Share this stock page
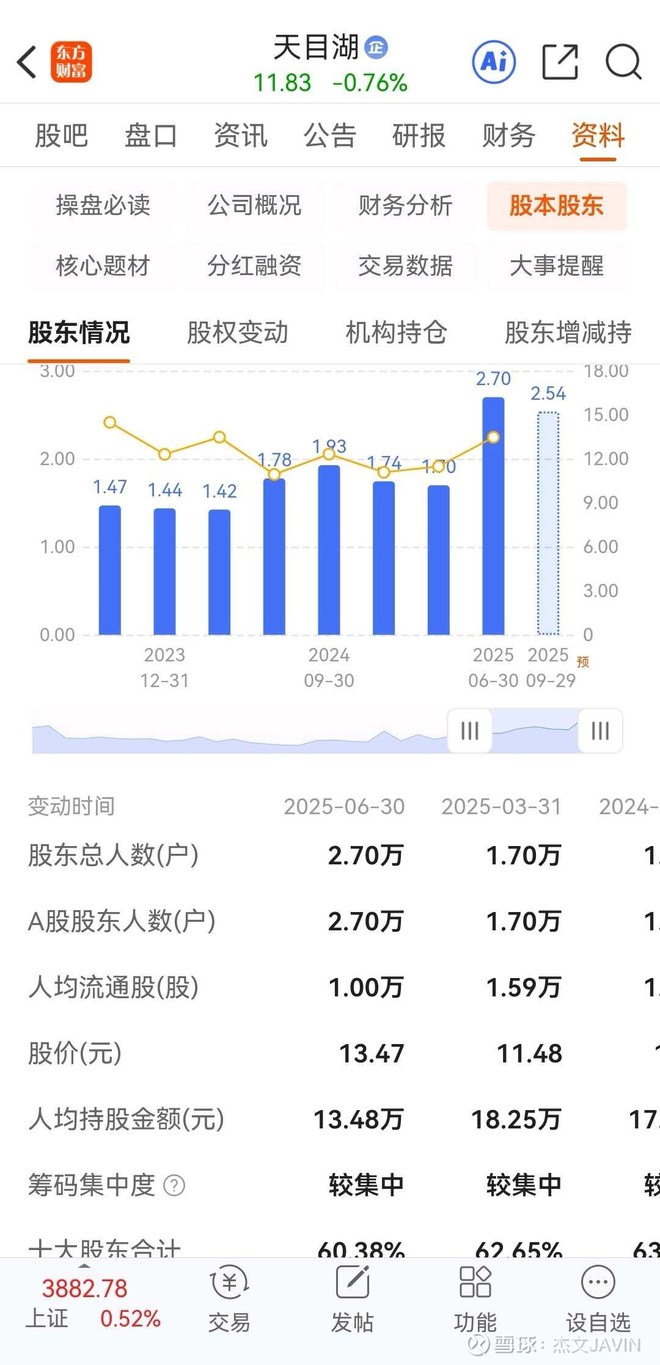Screen dimensions: 660x1365 click(x=560, y=62)
